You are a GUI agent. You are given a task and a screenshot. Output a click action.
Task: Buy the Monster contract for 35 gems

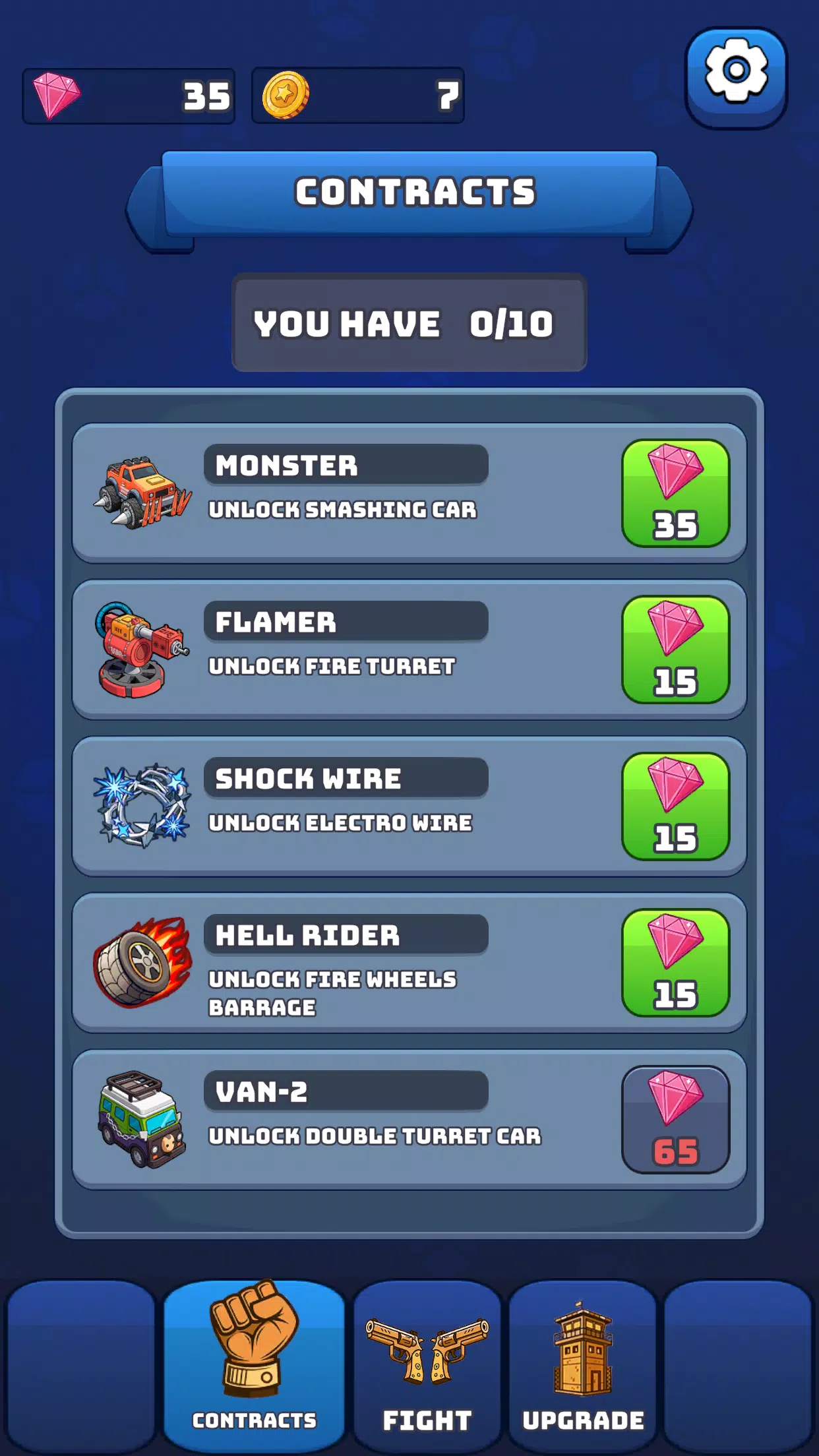point(675,493)
